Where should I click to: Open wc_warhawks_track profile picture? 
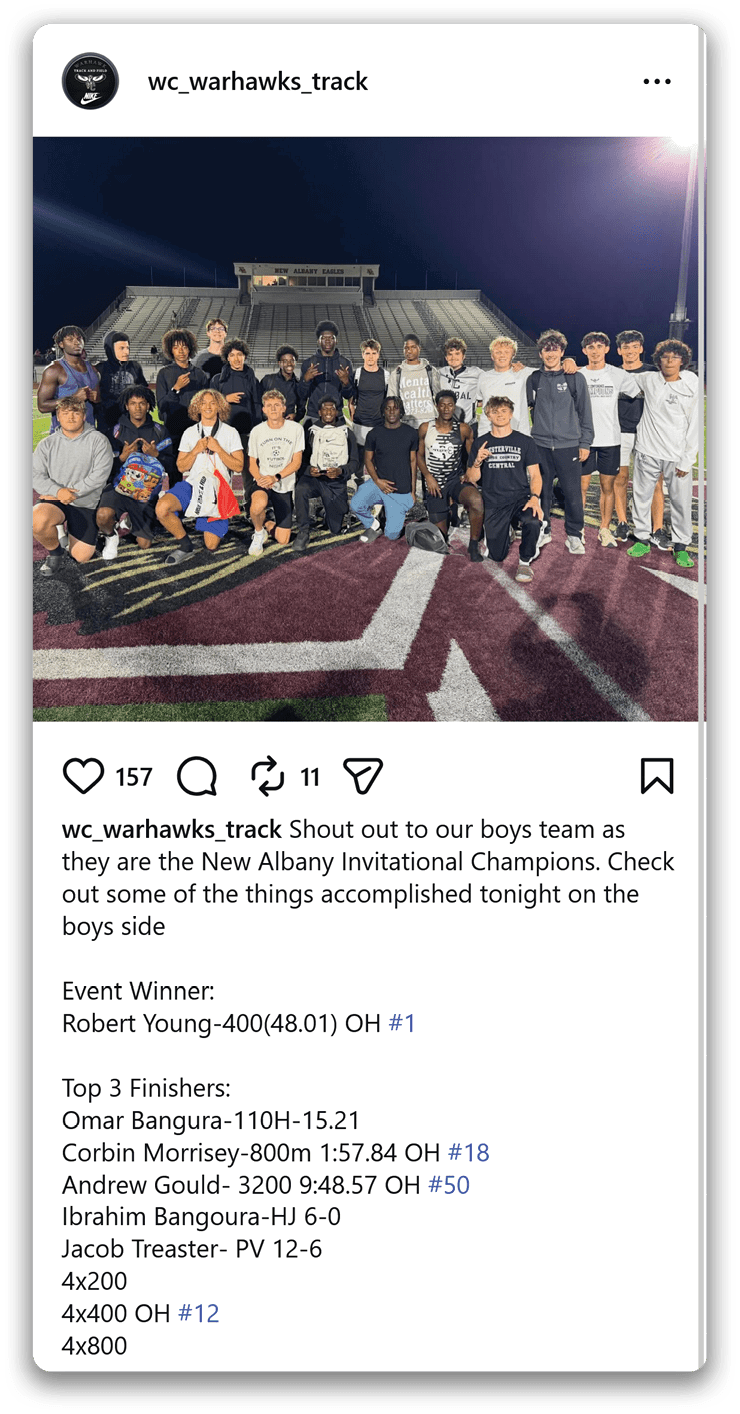click(x=90, y=82)
